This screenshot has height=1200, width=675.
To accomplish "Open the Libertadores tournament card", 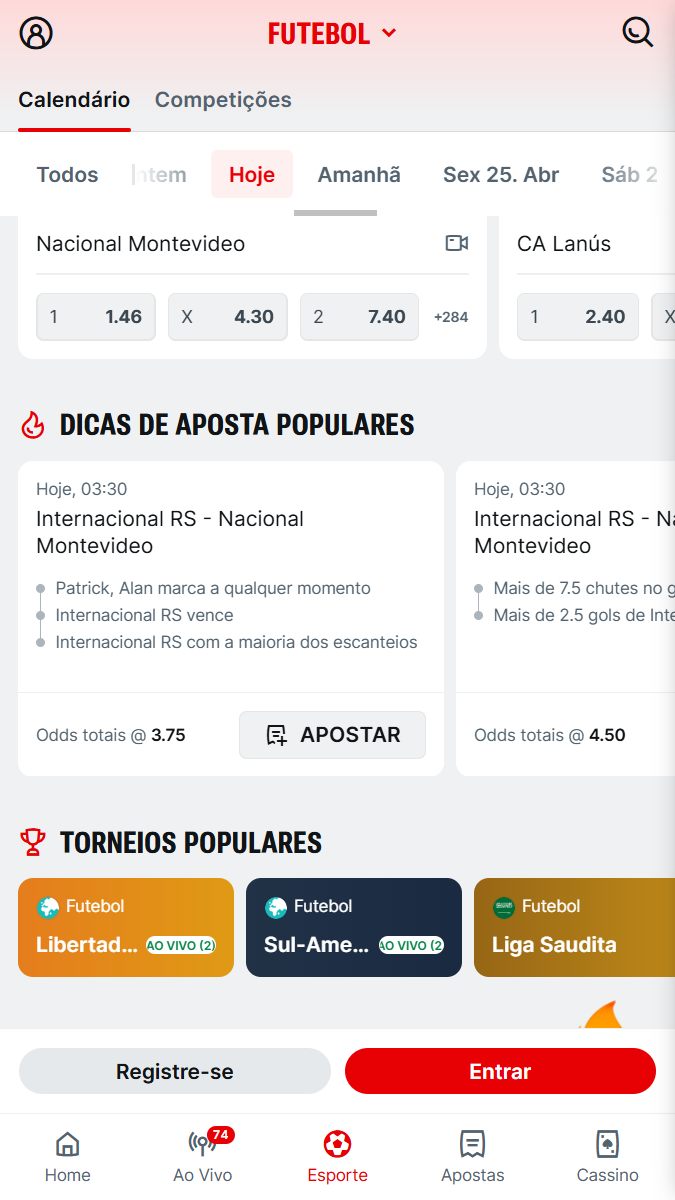I will 126,927.
